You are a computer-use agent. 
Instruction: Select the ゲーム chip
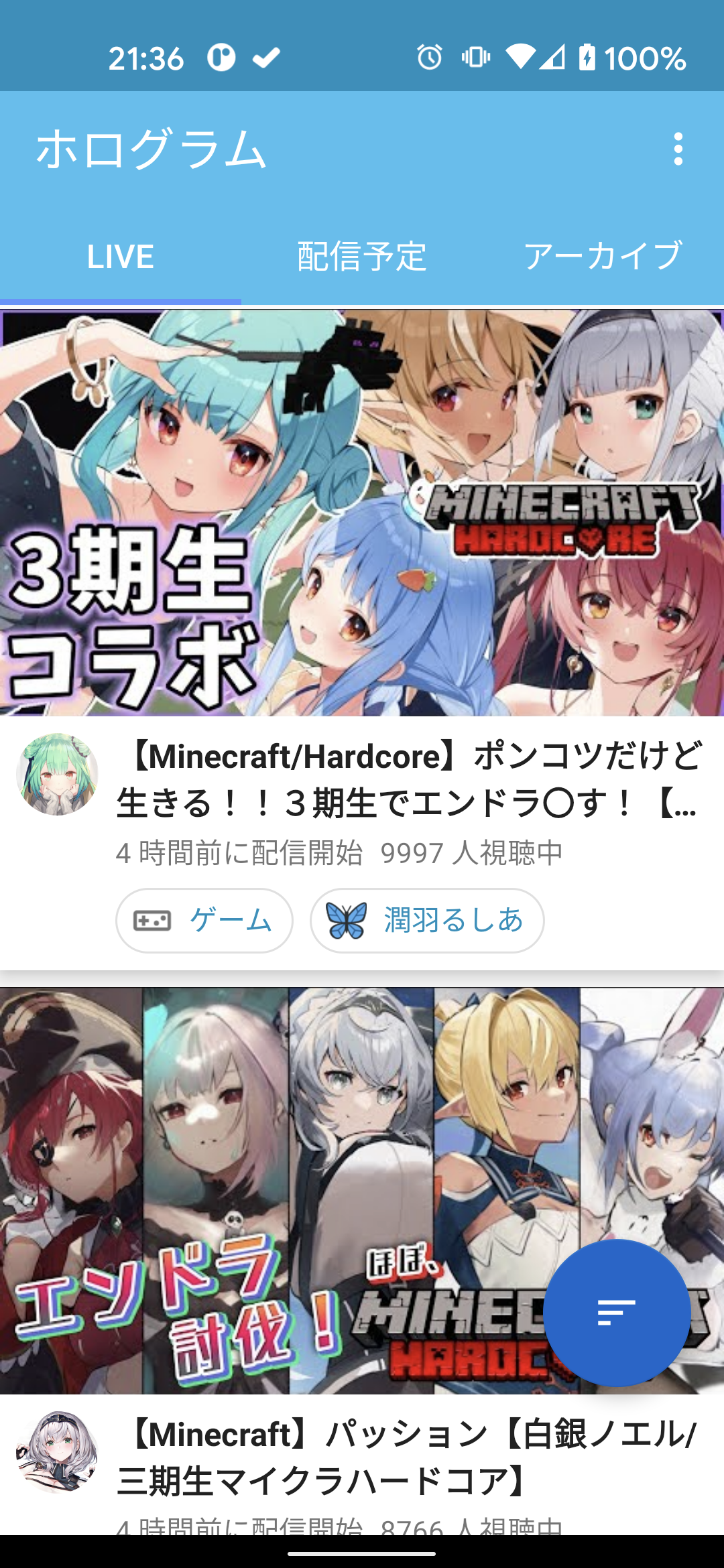pos(204,920)
